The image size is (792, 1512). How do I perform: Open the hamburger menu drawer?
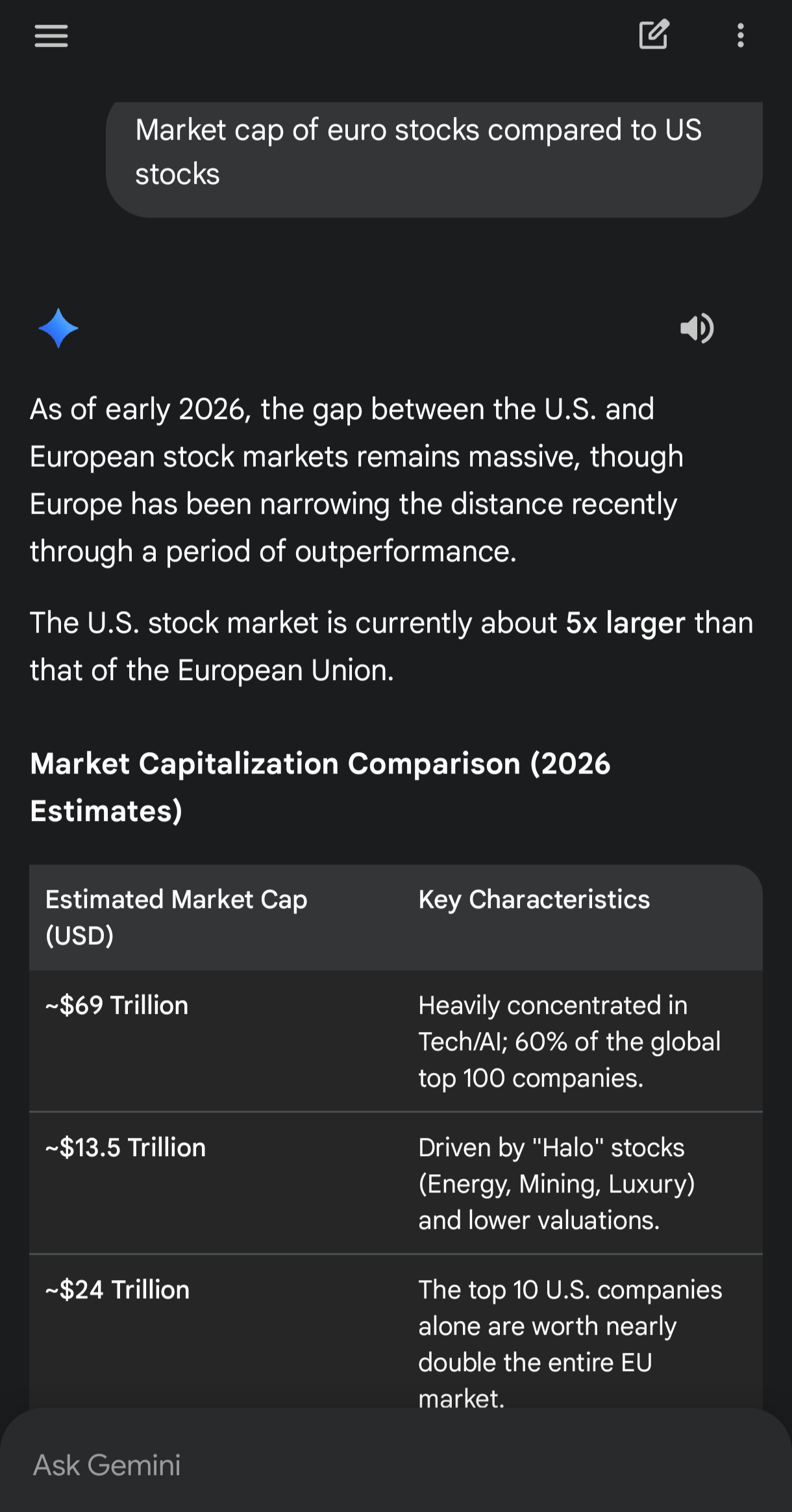click(x=51, y=36)
